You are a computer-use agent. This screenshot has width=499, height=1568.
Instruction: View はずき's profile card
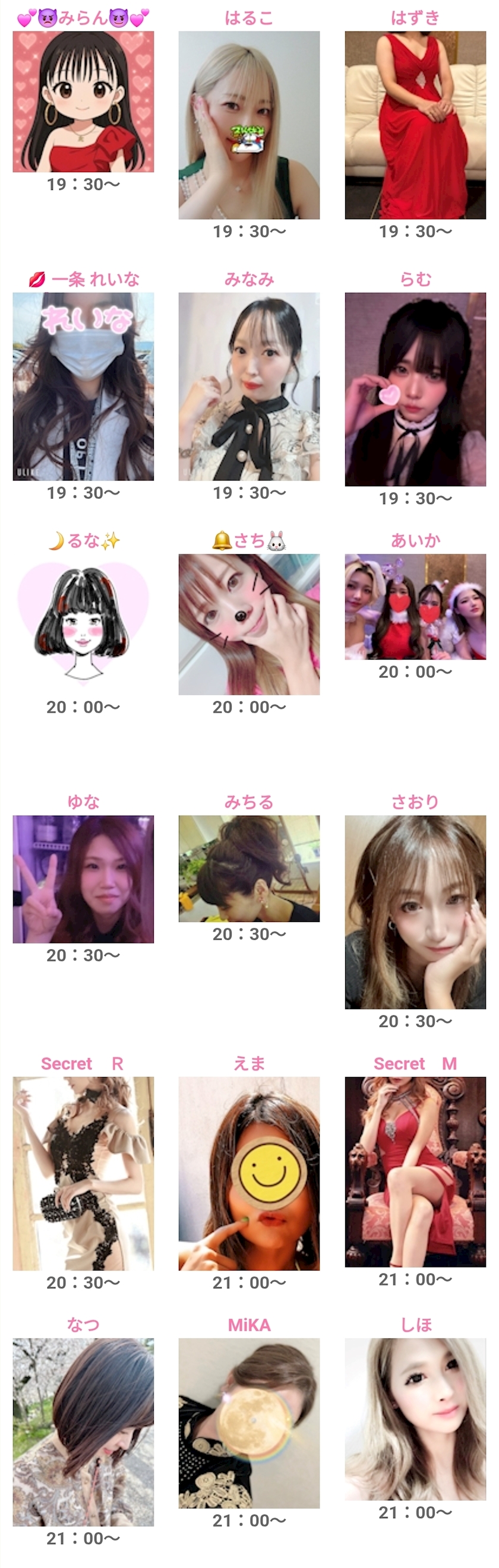(415, 125)
